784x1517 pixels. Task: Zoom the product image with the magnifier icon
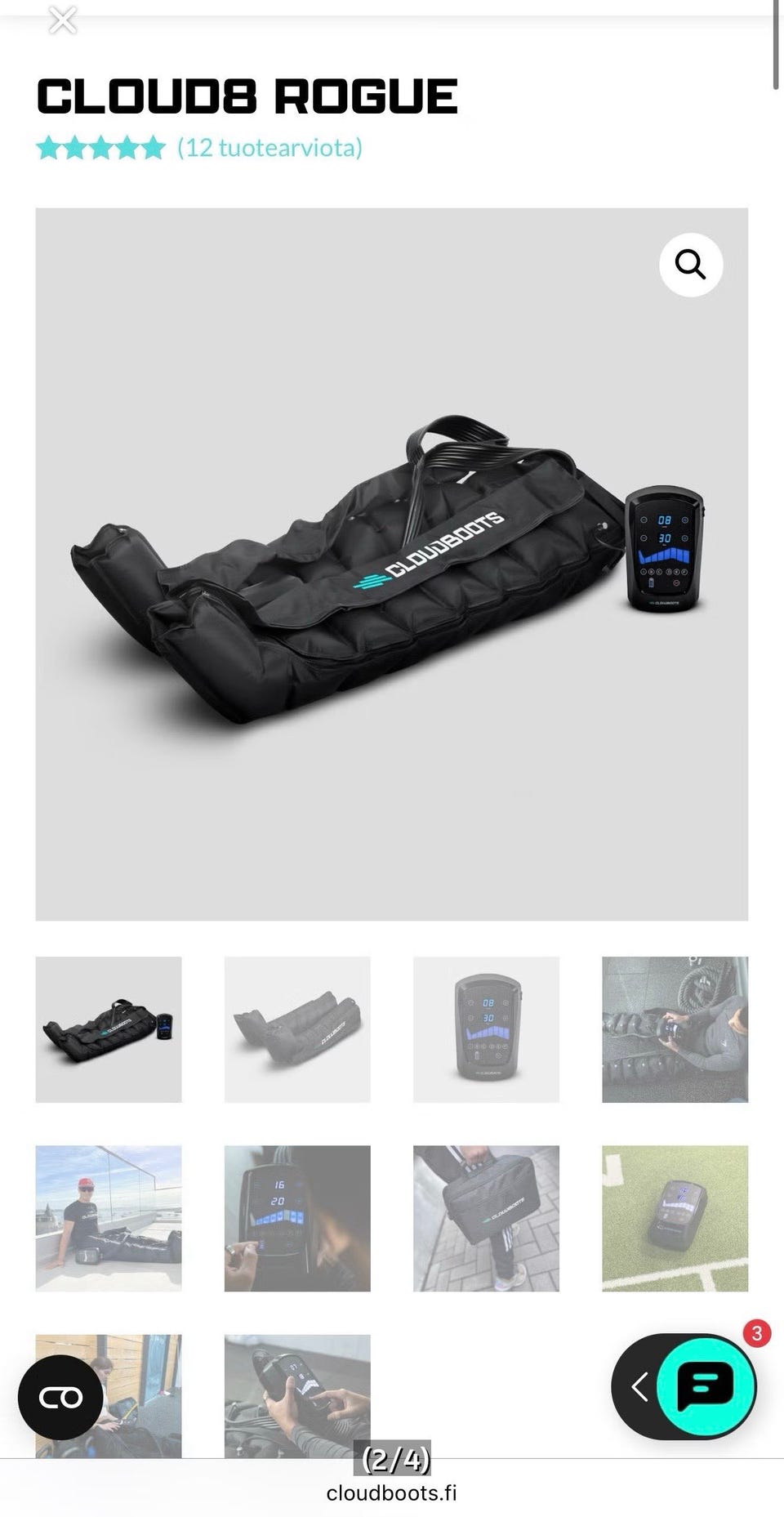point(691,265)
